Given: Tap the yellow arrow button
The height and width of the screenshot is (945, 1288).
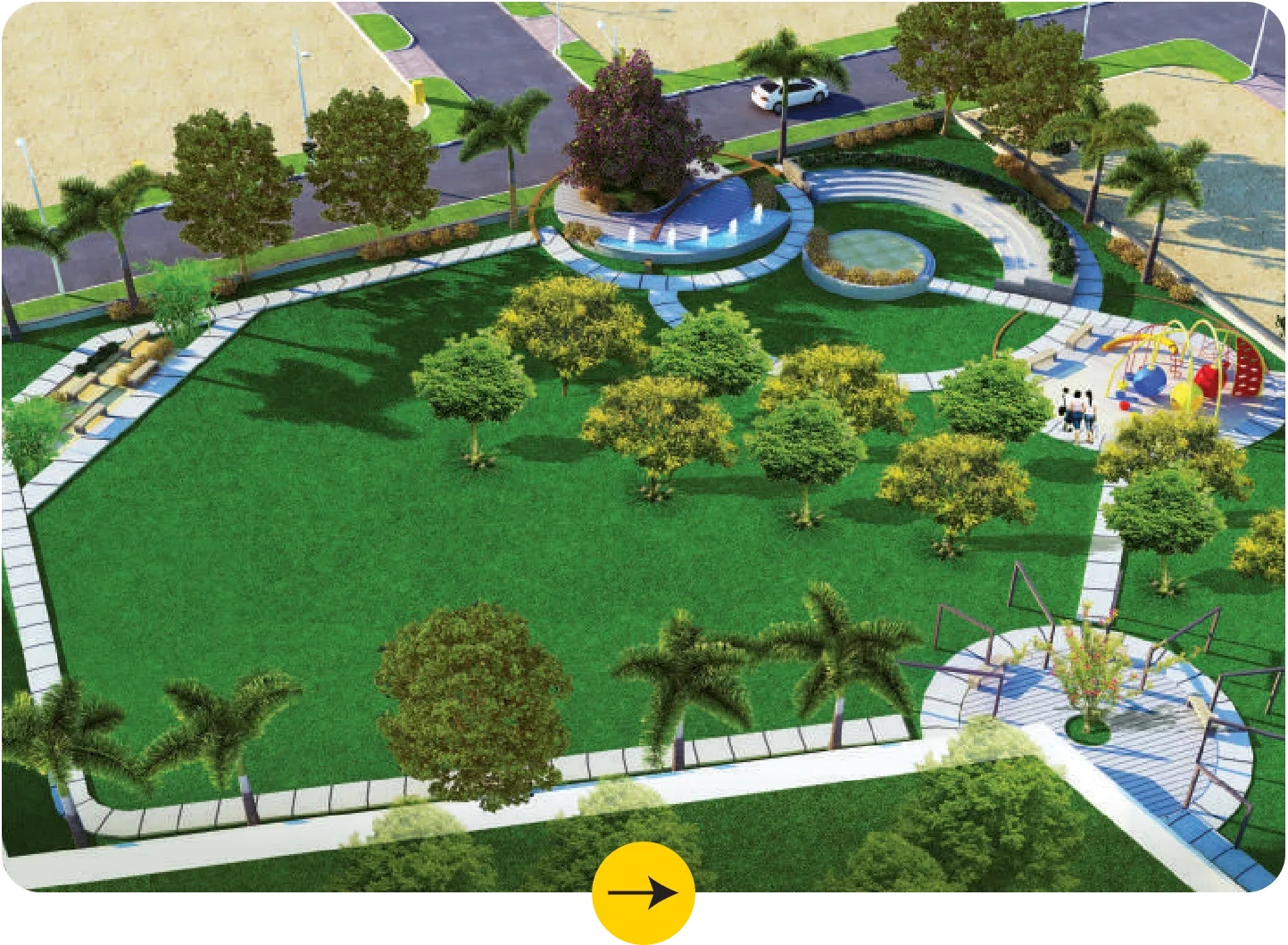Looking at the screenshot, I should coord(644,891).
